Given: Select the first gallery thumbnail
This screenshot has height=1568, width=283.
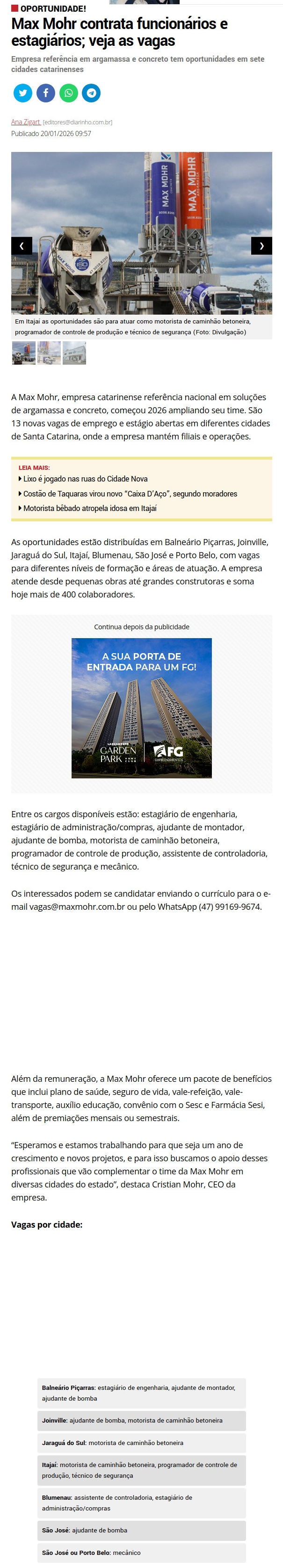Looking at the screenshot, I should (24, 353).
